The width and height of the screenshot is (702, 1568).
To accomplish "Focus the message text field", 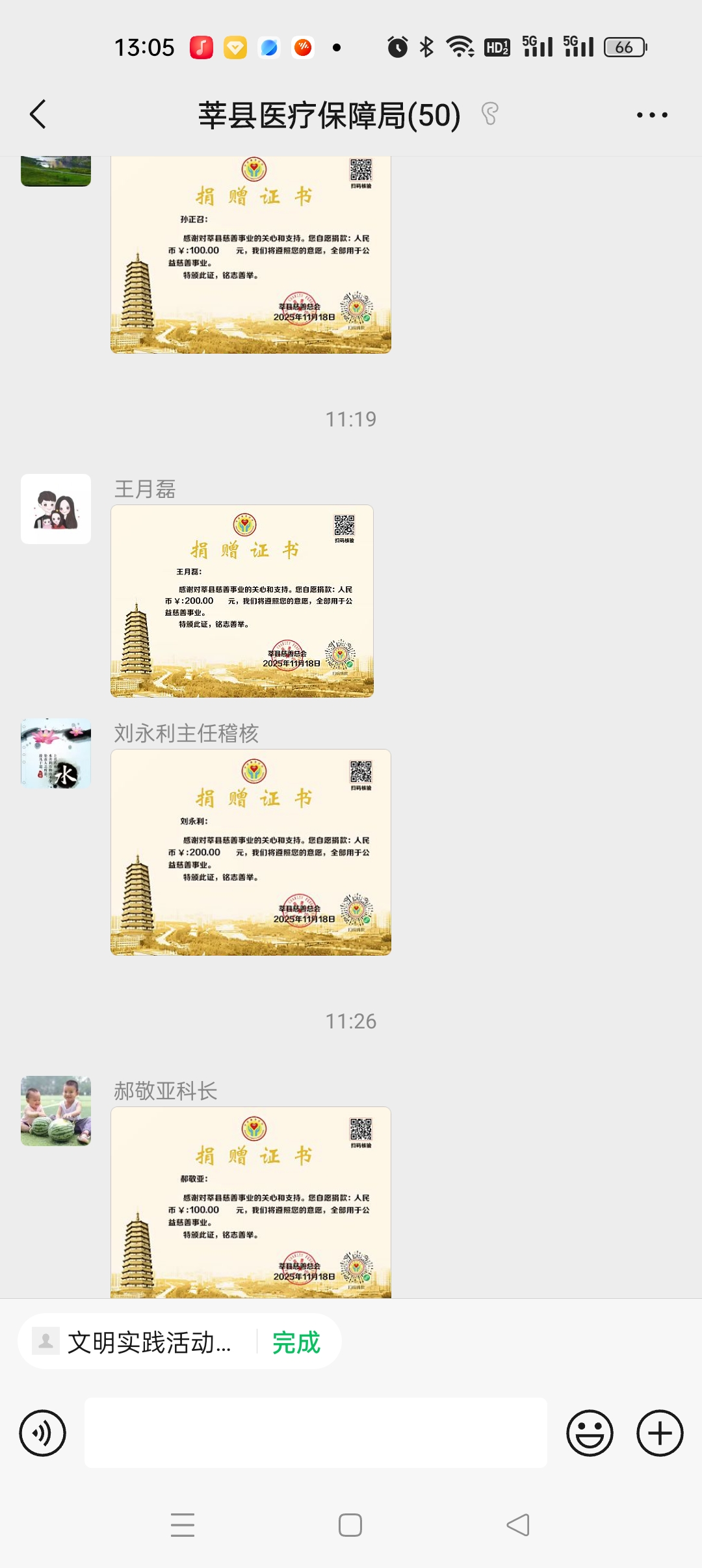I will tap(315, 1433).
